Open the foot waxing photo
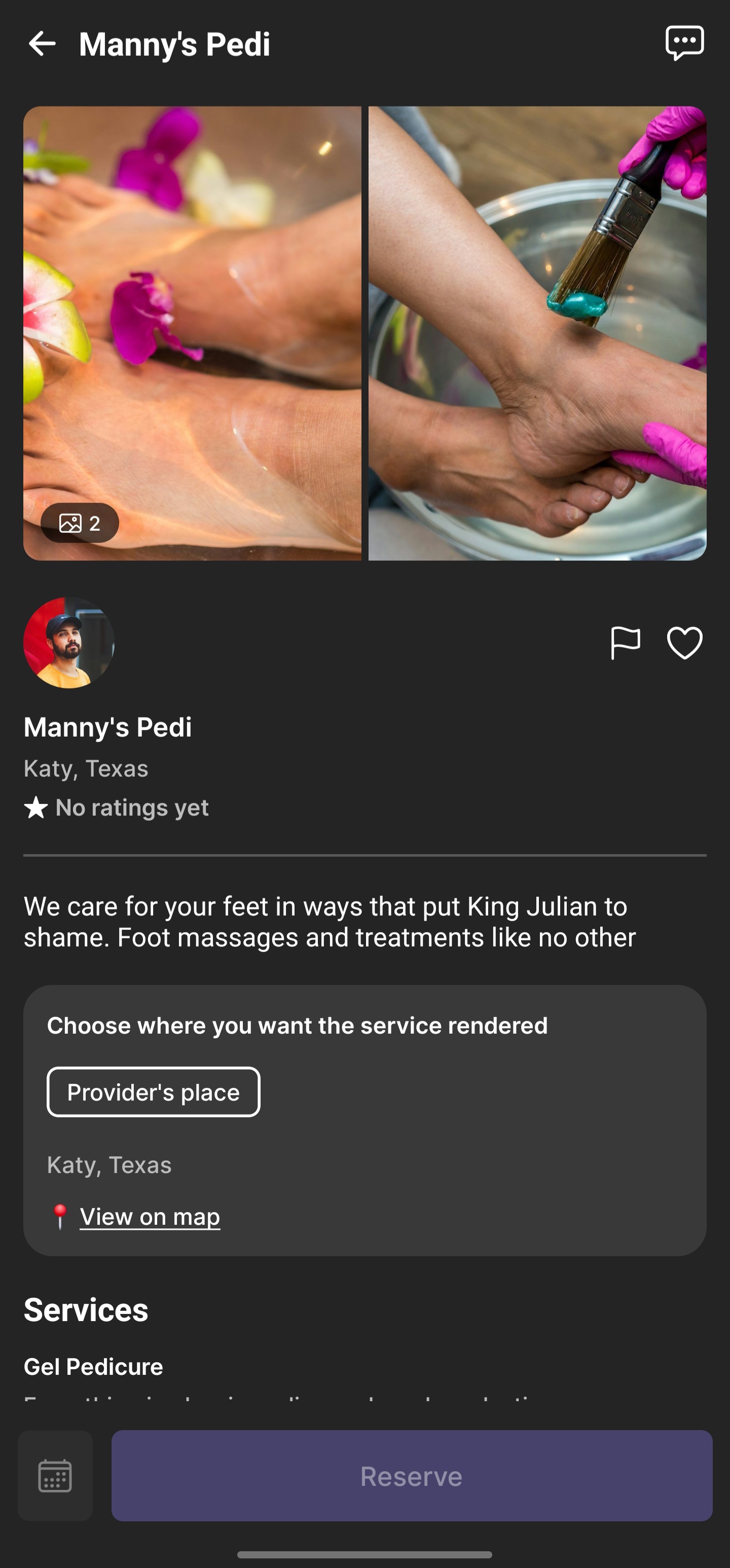The height and width of the screenshot is (1568, 730). click(537, 333)
